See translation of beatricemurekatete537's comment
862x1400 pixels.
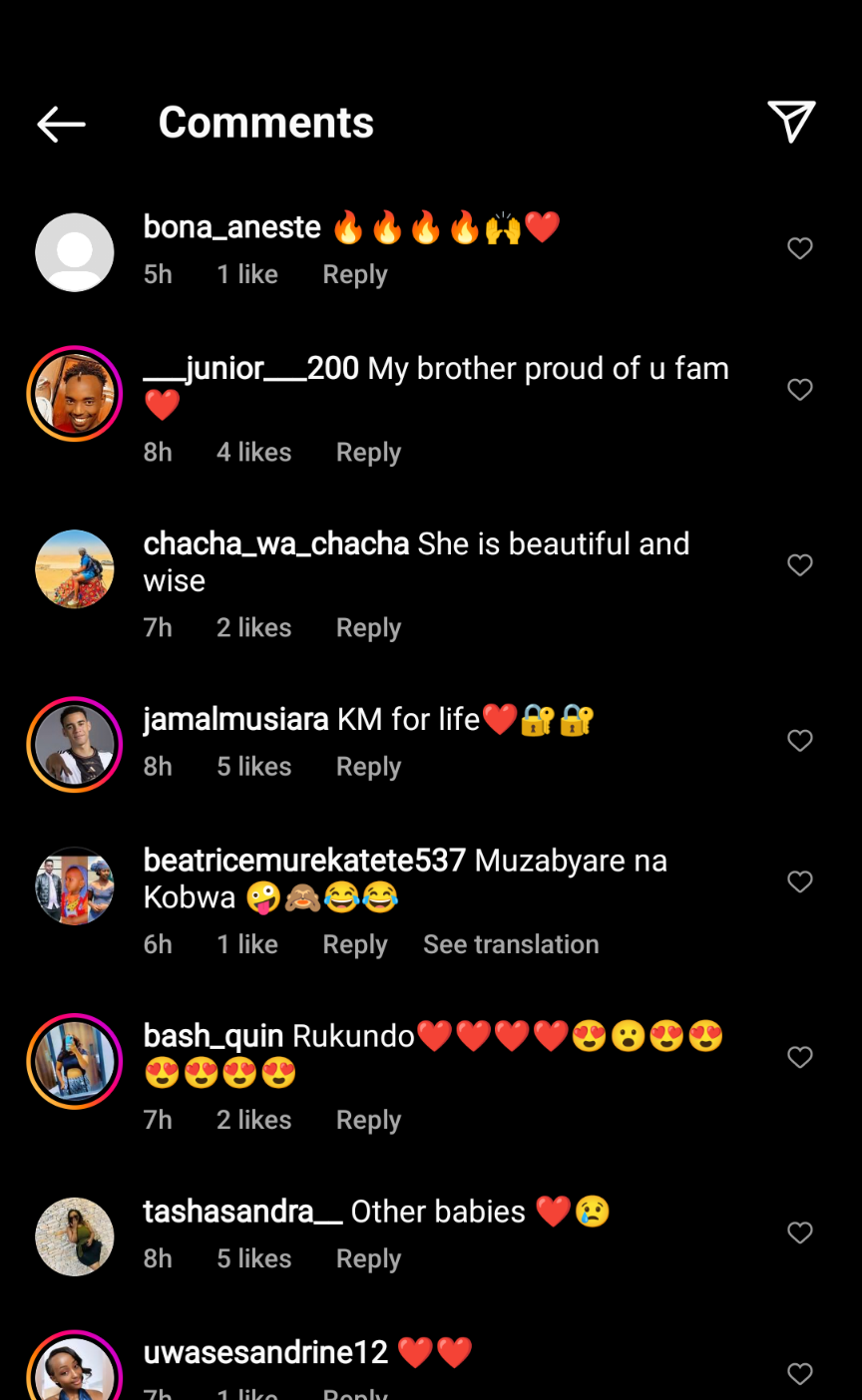point(511,944)
